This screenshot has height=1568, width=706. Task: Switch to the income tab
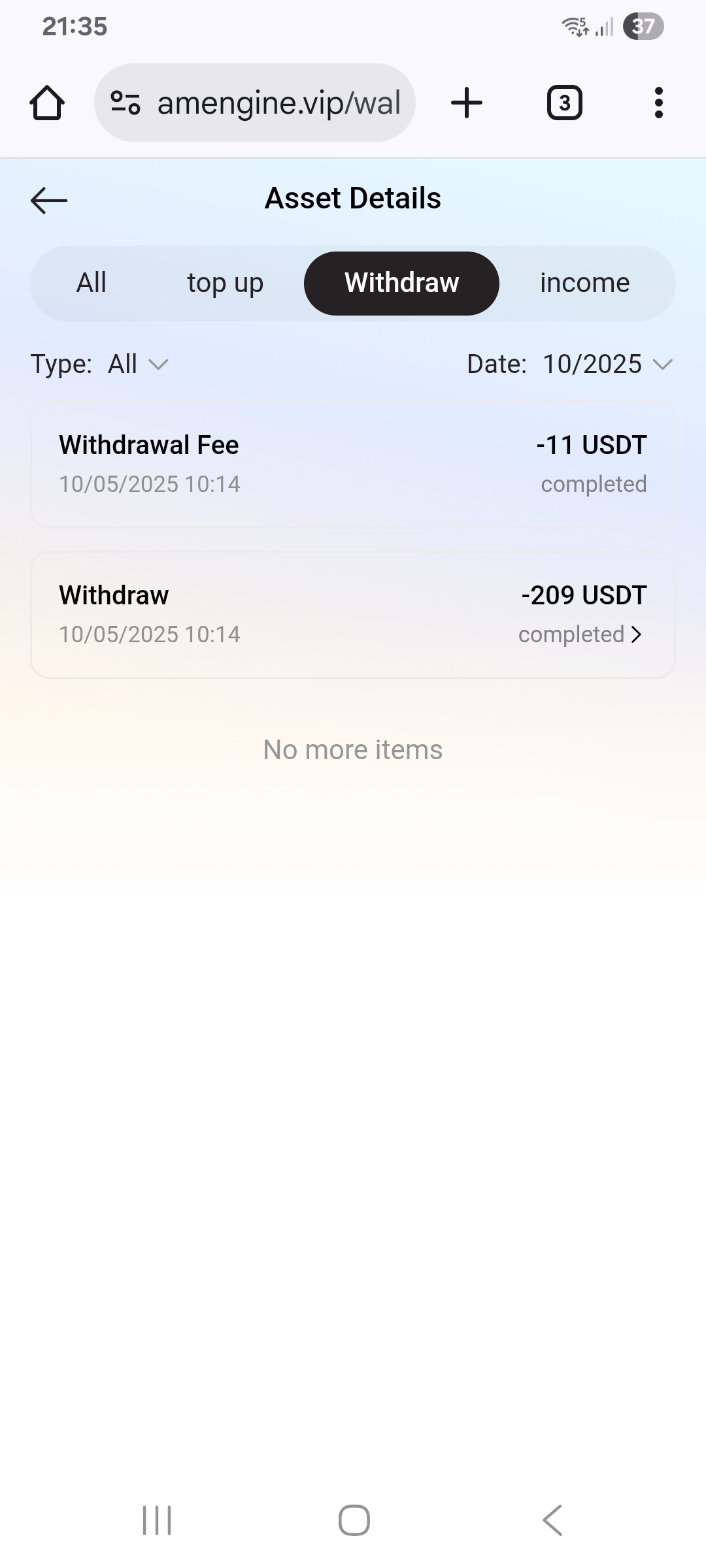tap(584, 284)
